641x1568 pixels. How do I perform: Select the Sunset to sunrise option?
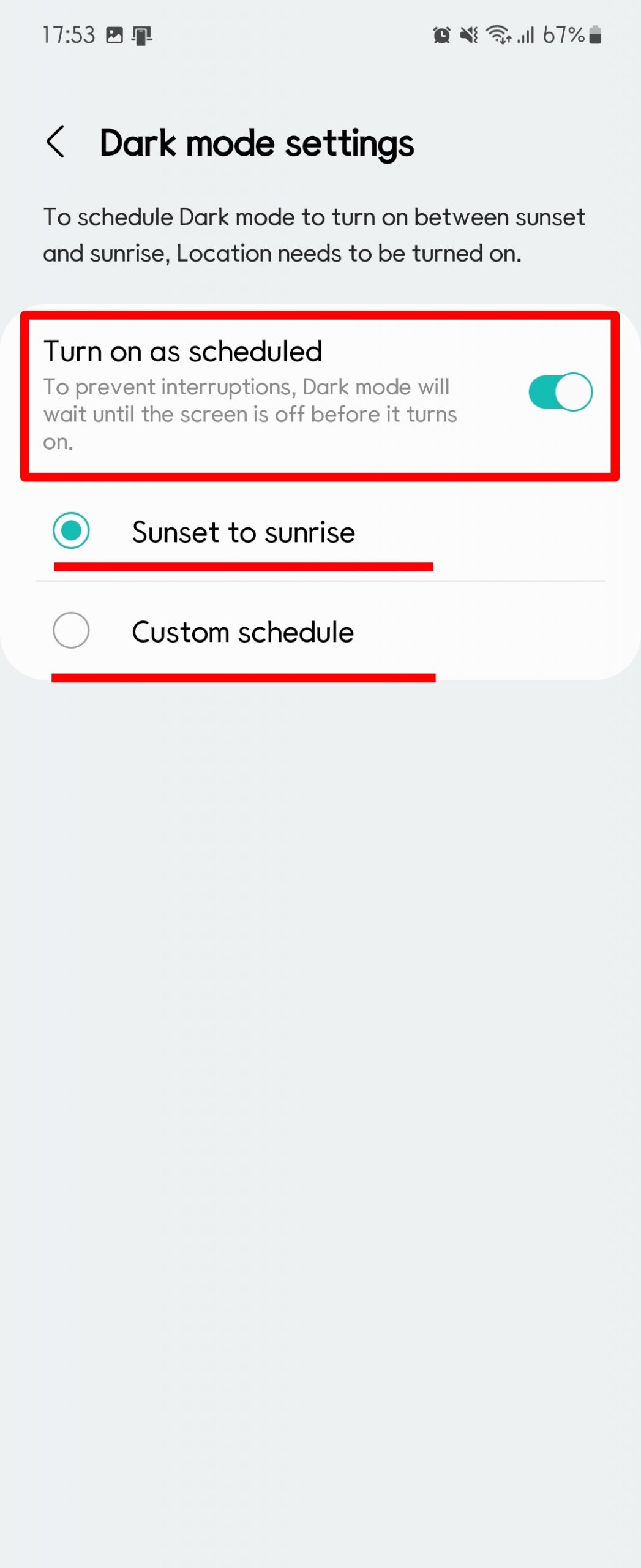[x=72, y=530]
